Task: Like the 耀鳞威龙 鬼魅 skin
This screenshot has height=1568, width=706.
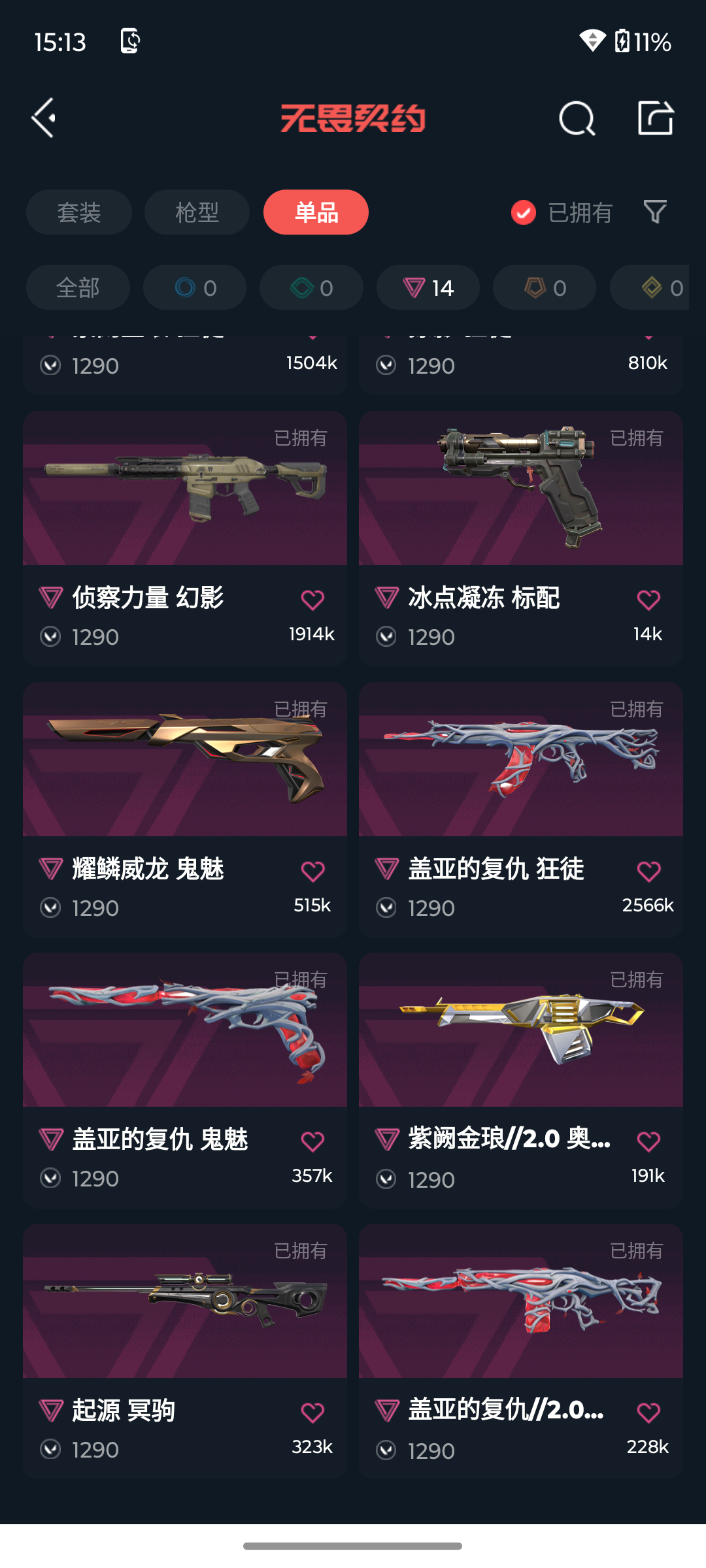Action: click(x=312, y=871)
